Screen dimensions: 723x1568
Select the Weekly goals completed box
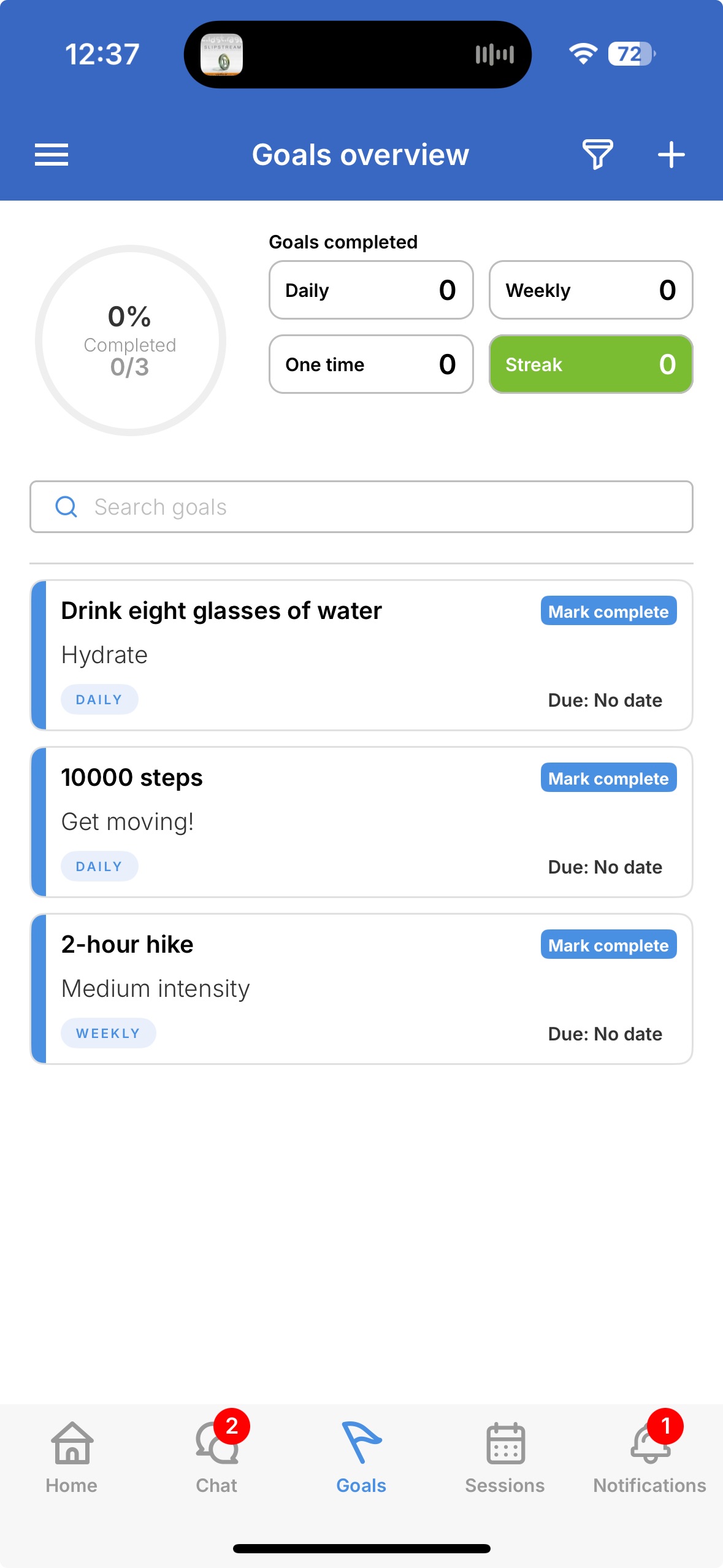(x=591, y=290)
